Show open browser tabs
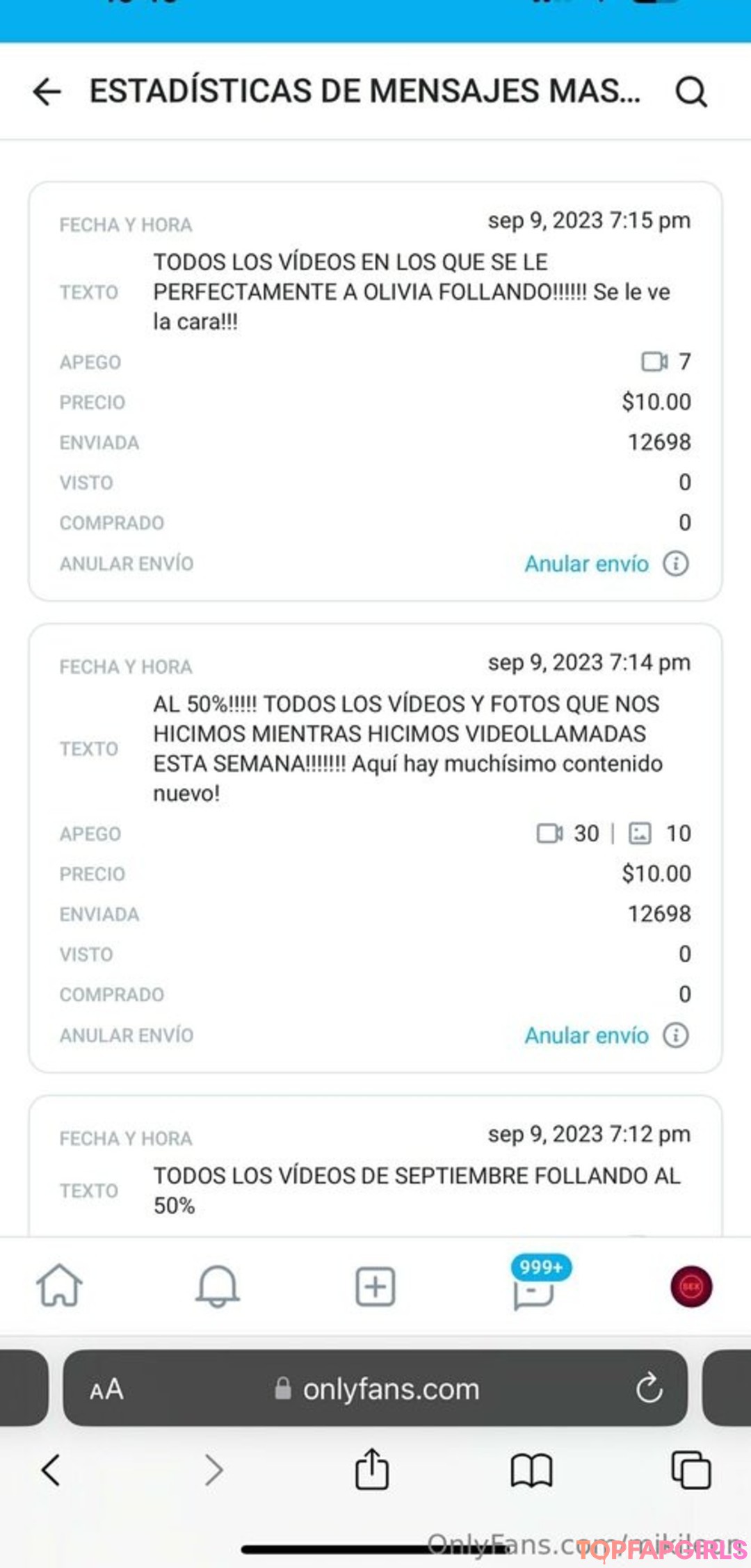The height and width of the screenshot is (1568, 751). [691, 1469]
